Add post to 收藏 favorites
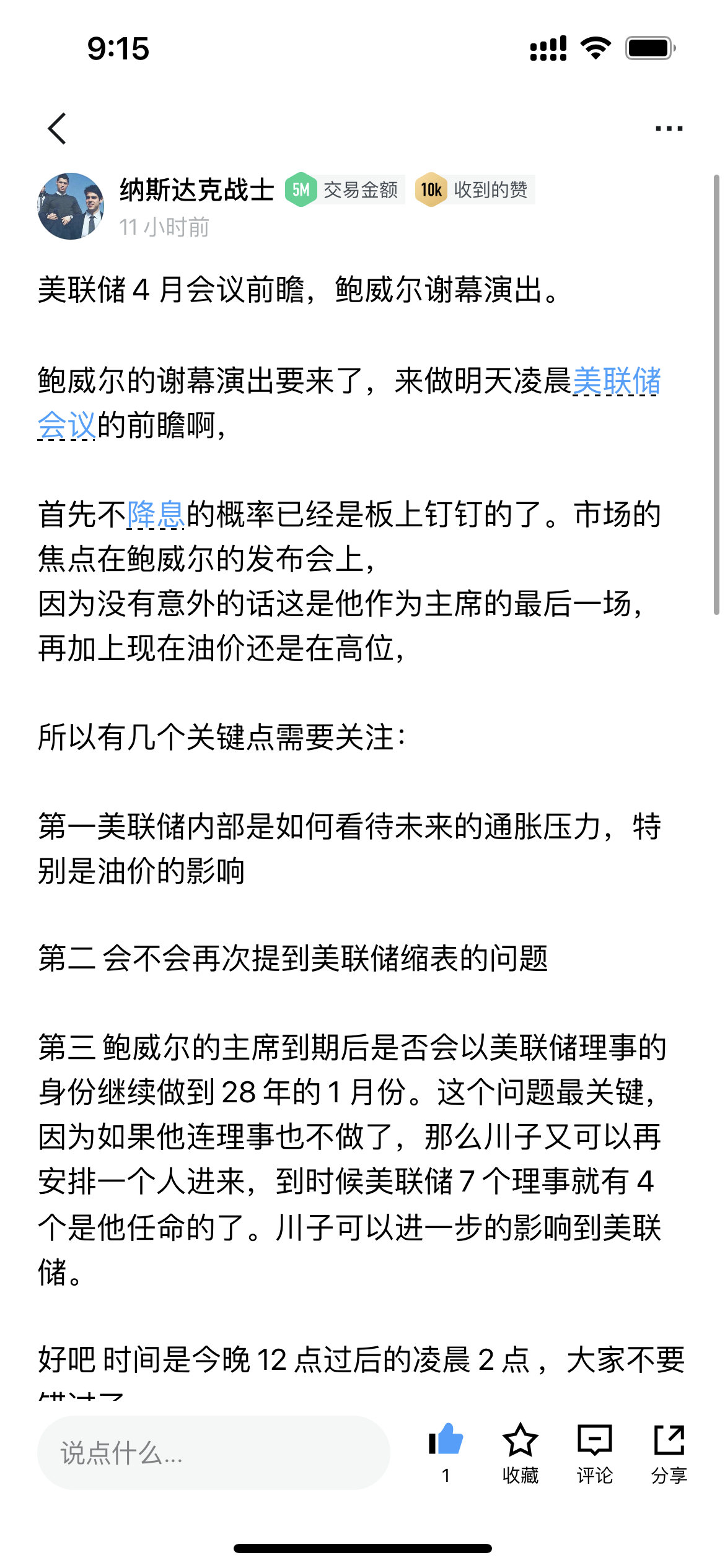The height and width of the screenshot is (1568, 725). point(520,1452)
